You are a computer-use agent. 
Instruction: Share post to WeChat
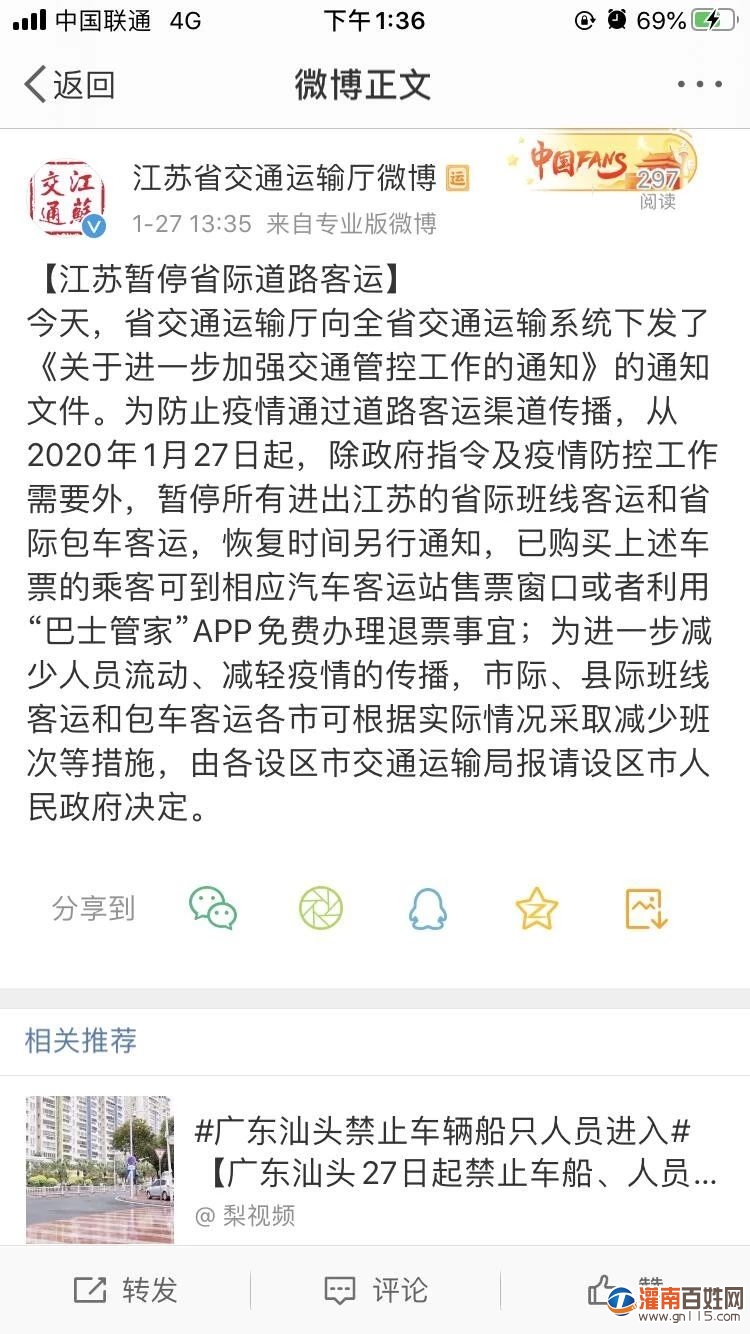[213, 908]
